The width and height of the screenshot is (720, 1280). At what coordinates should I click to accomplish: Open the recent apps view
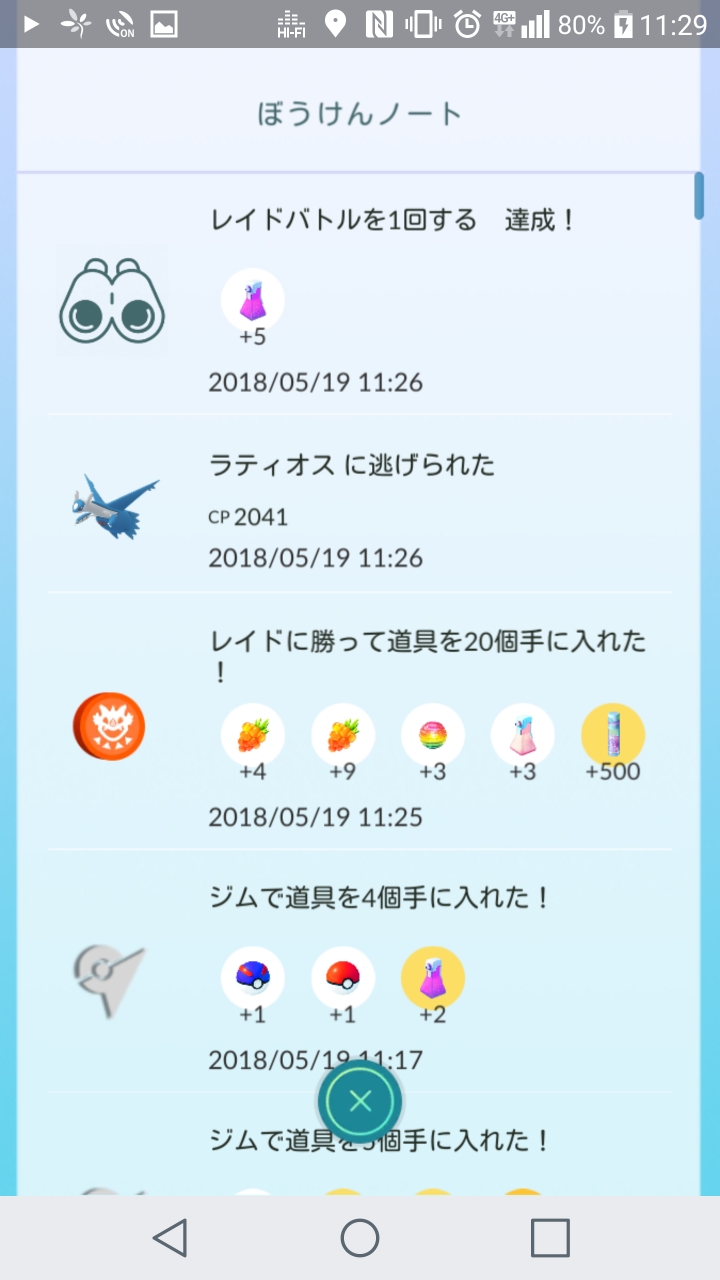550,1238
